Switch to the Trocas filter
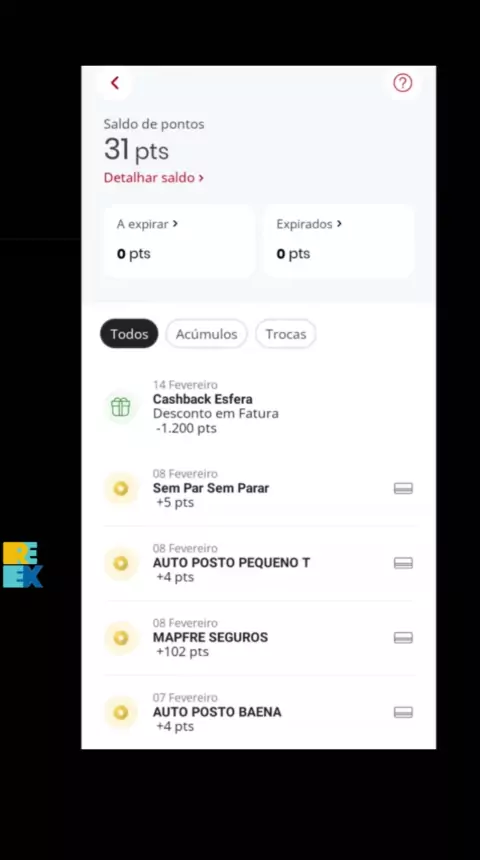 [286, 333]
